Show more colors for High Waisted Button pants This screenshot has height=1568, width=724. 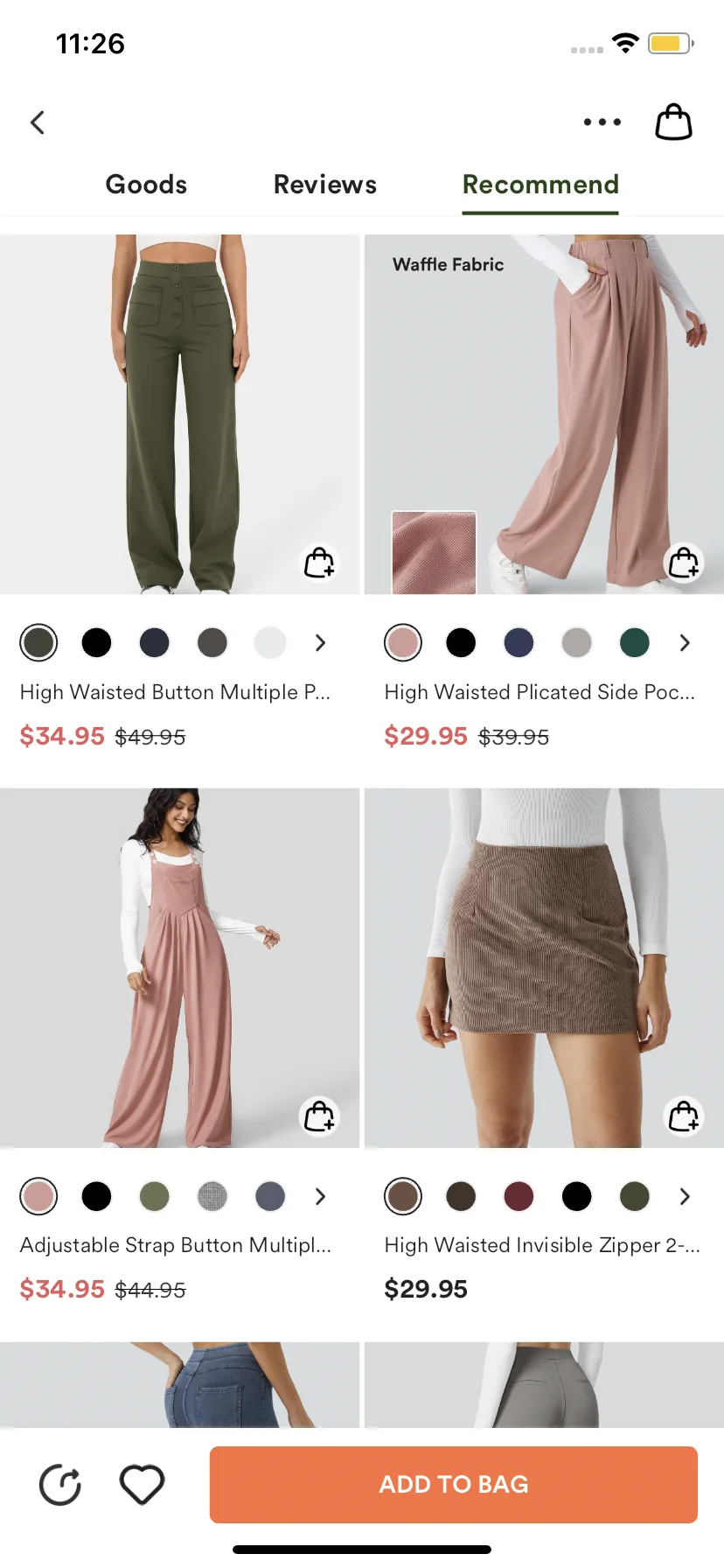tap(321, 643)
